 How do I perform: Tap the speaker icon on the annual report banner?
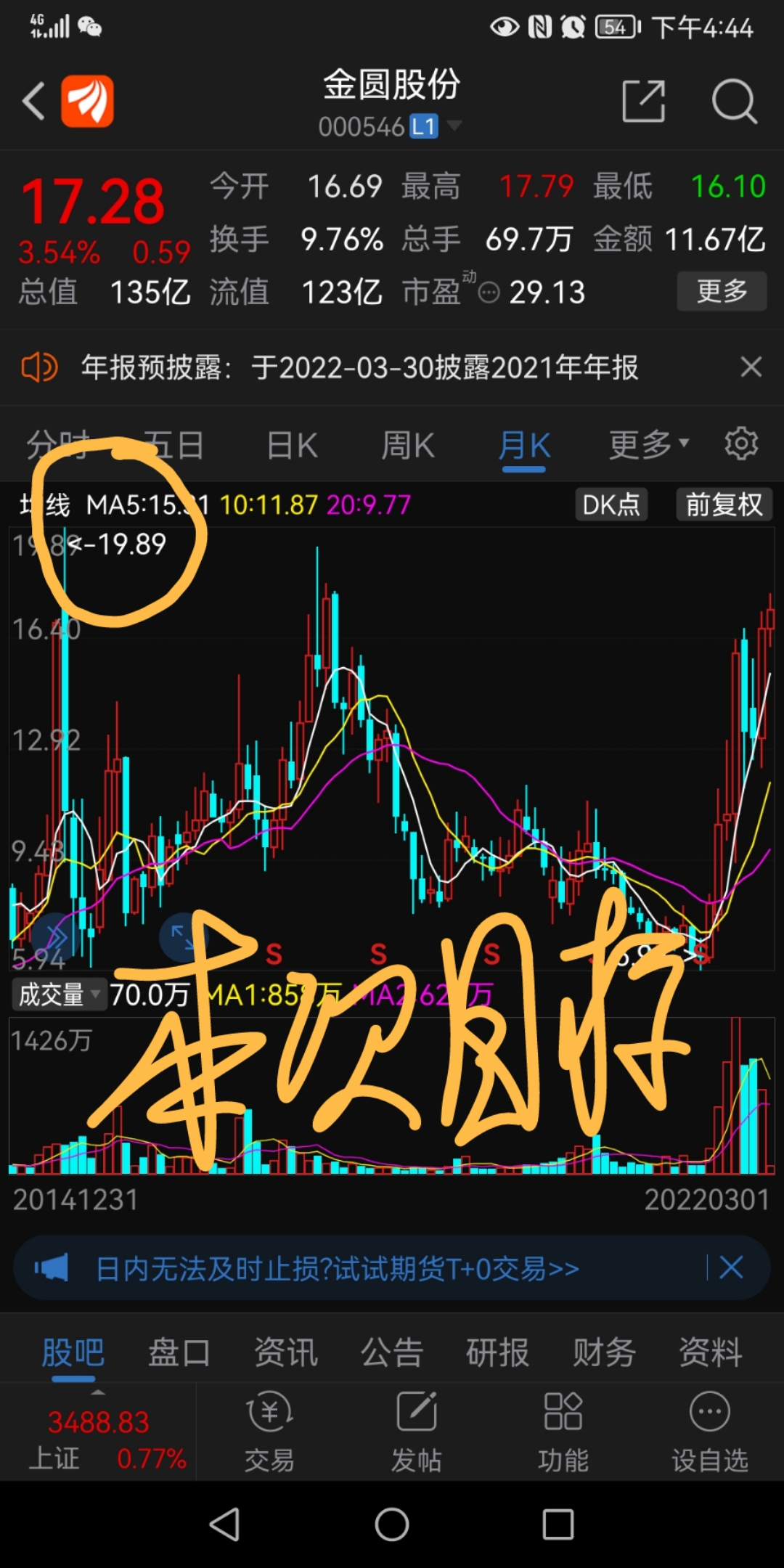(41, 367)
